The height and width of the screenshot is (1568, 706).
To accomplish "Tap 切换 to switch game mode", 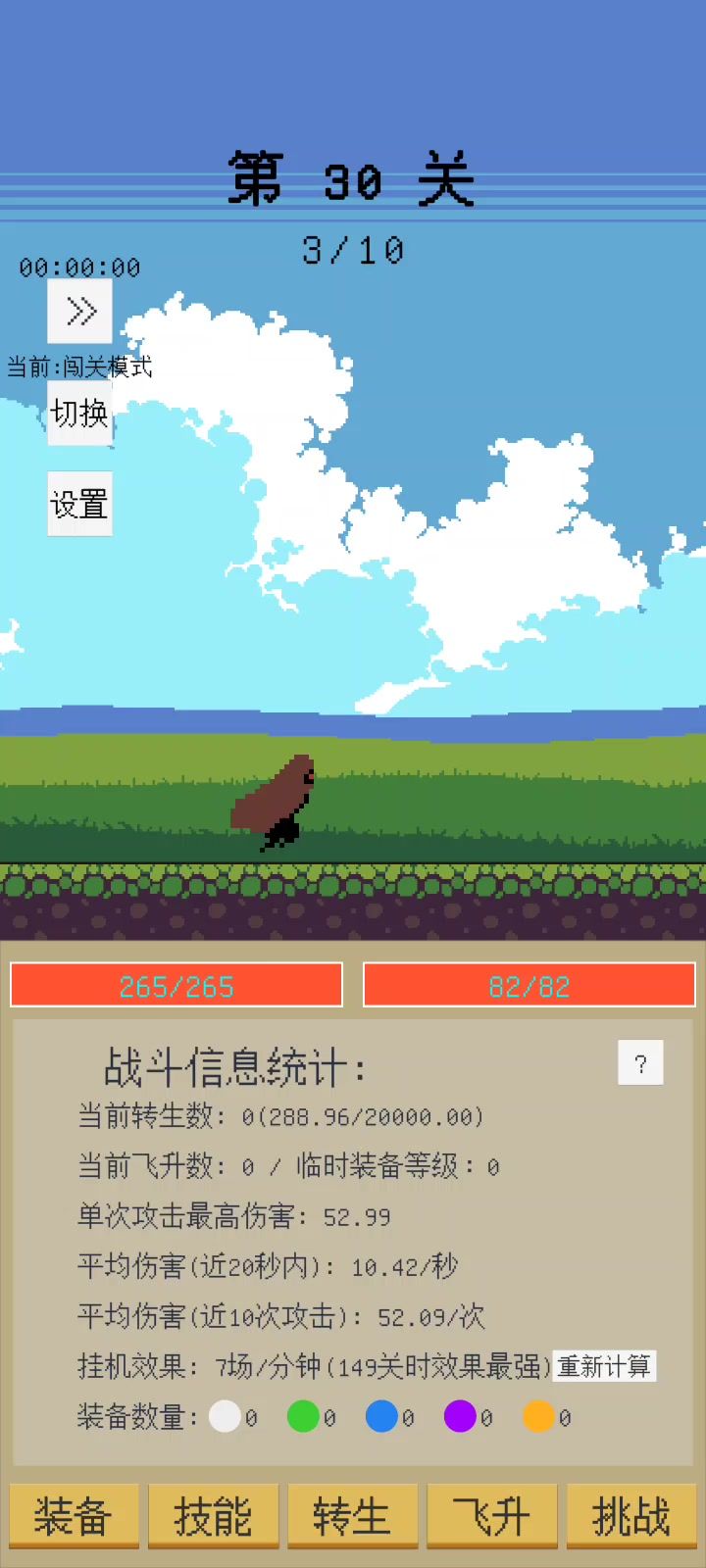I will [x=79, y=413].
